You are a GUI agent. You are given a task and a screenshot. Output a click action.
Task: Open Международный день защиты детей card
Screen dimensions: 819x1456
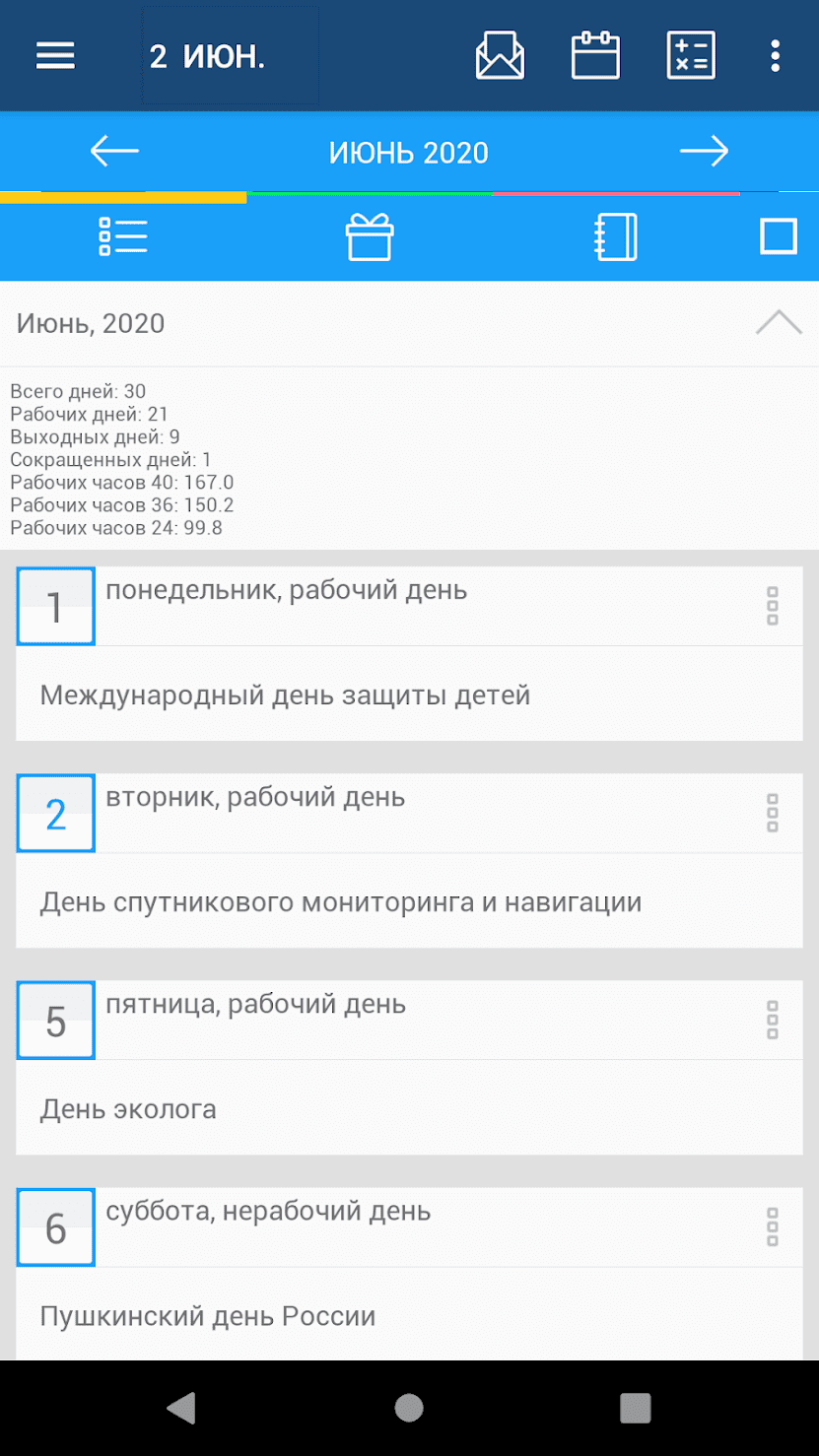[409, 695]
